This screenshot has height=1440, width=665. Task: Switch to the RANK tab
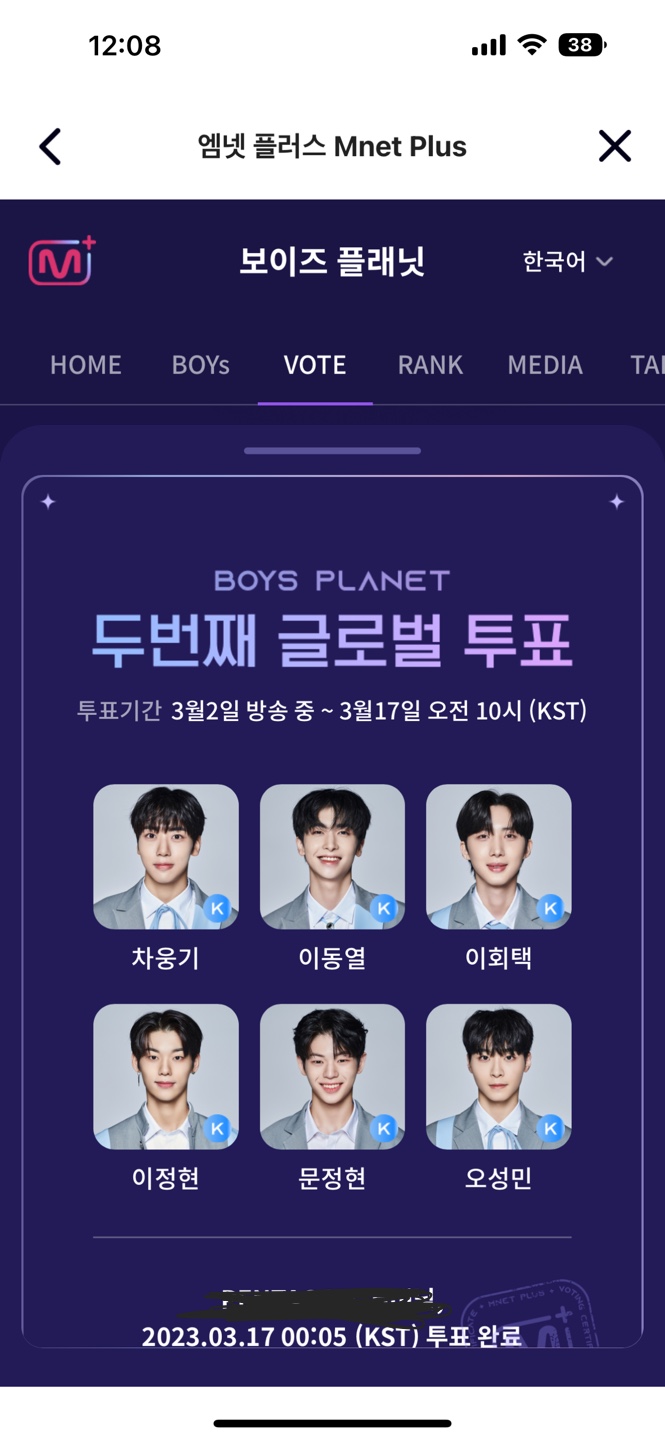(430, 365)
